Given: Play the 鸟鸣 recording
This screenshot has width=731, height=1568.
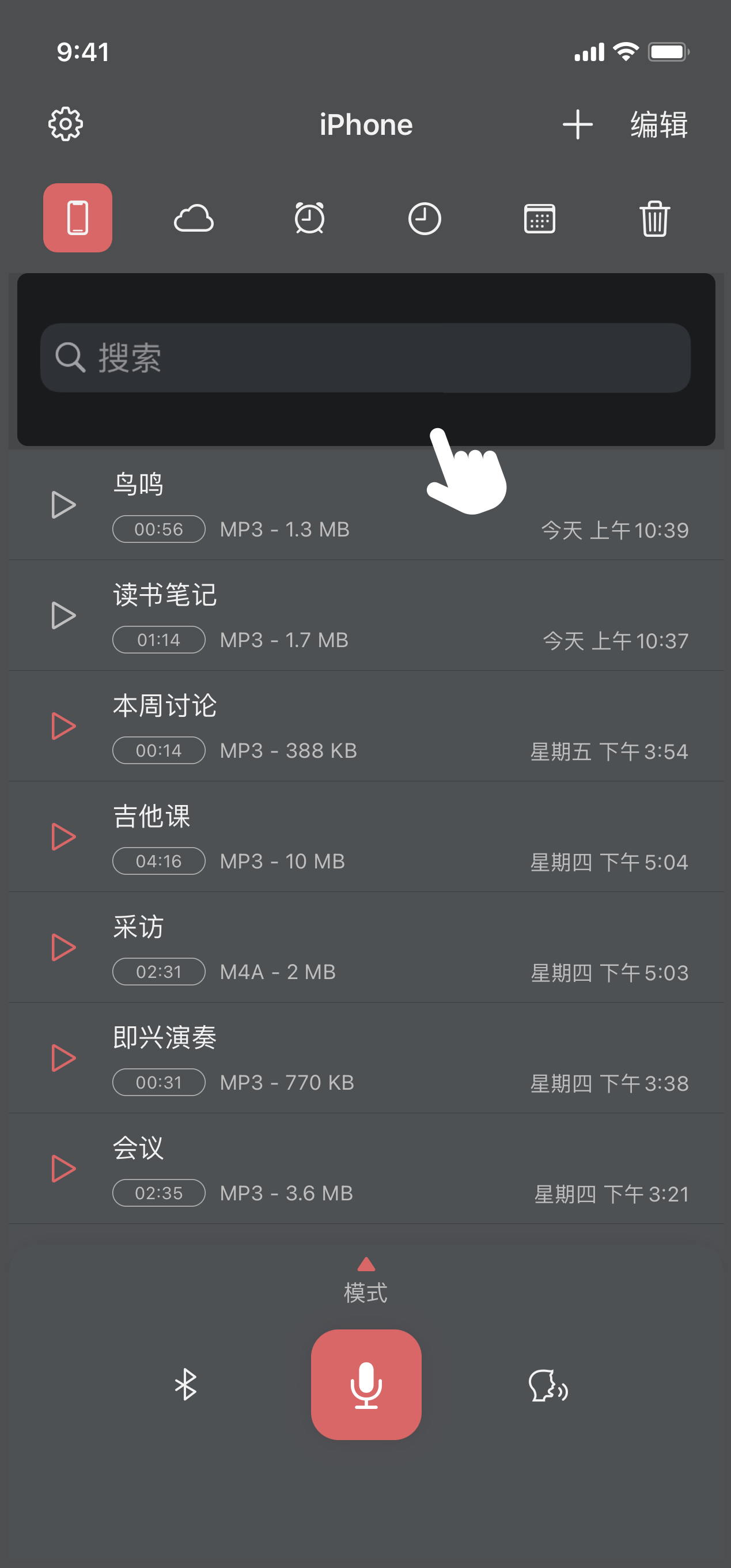Looking at the screenshot, I should 63,505.
